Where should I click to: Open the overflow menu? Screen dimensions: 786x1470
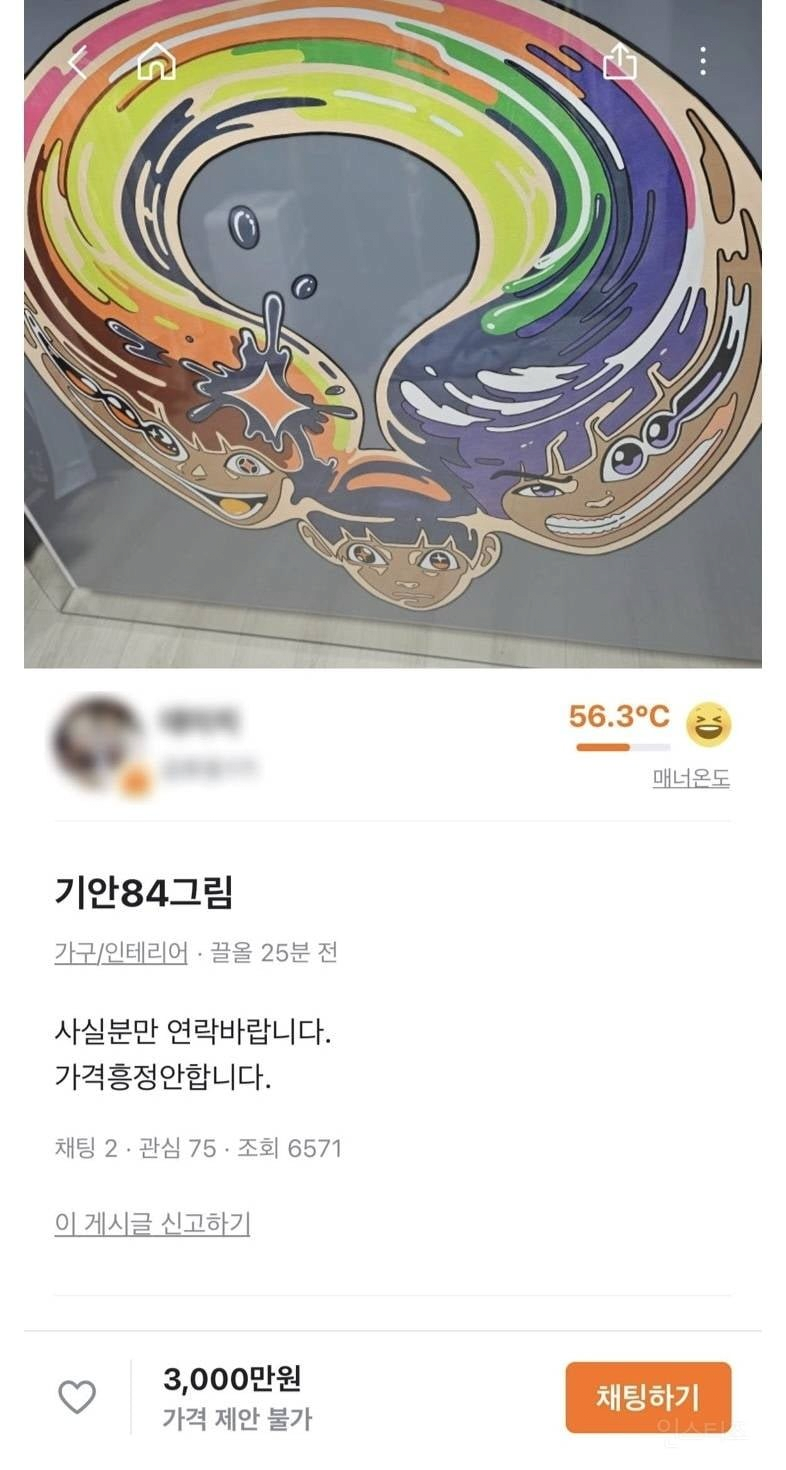pyautogui.click(x=703, y=62)
